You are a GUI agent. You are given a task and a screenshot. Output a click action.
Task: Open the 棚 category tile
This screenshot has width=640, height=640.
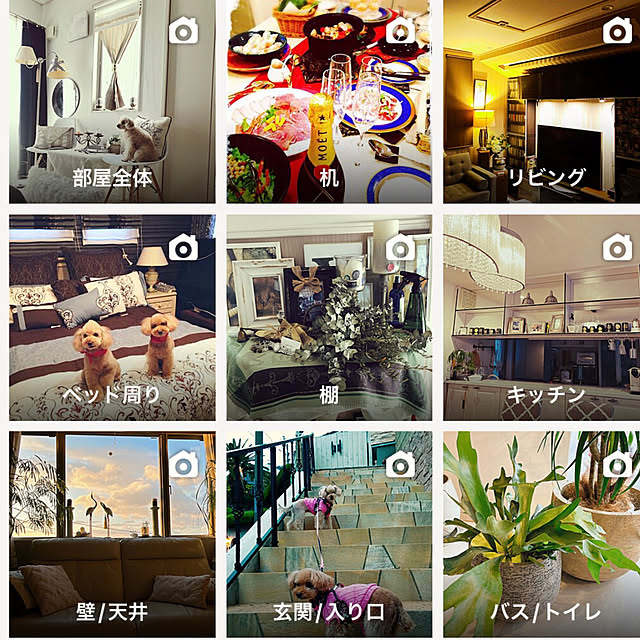pos(329,318)
